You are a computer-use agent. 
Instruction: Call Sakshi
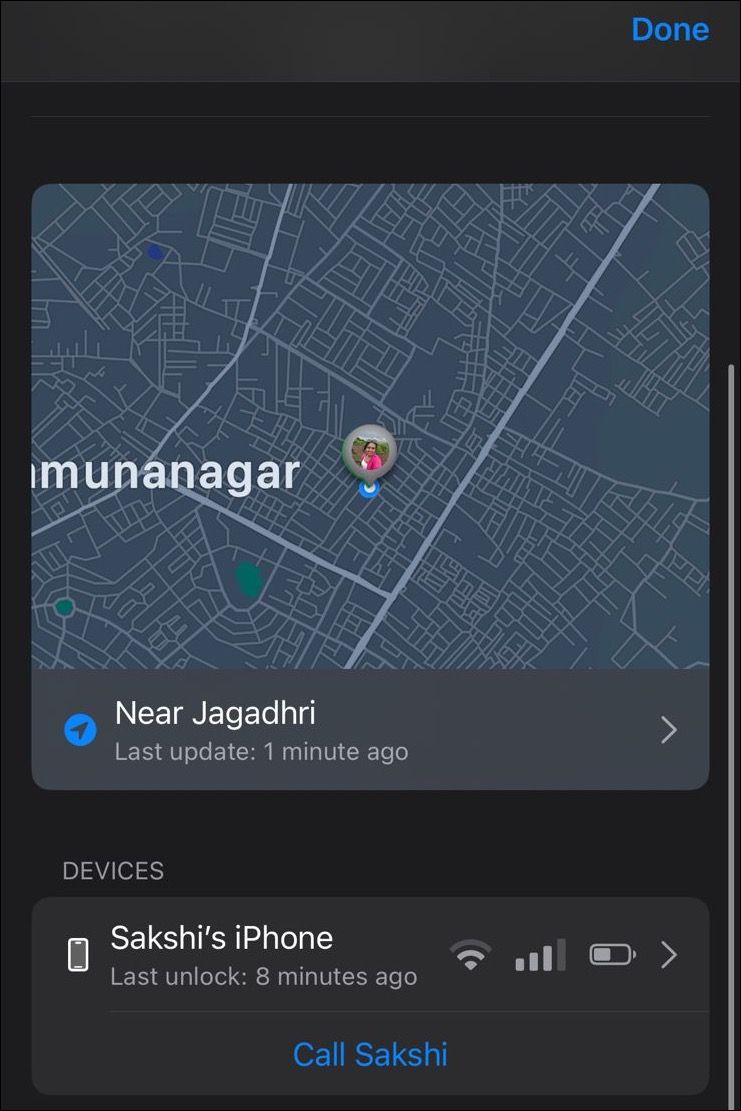(370, 1054)
